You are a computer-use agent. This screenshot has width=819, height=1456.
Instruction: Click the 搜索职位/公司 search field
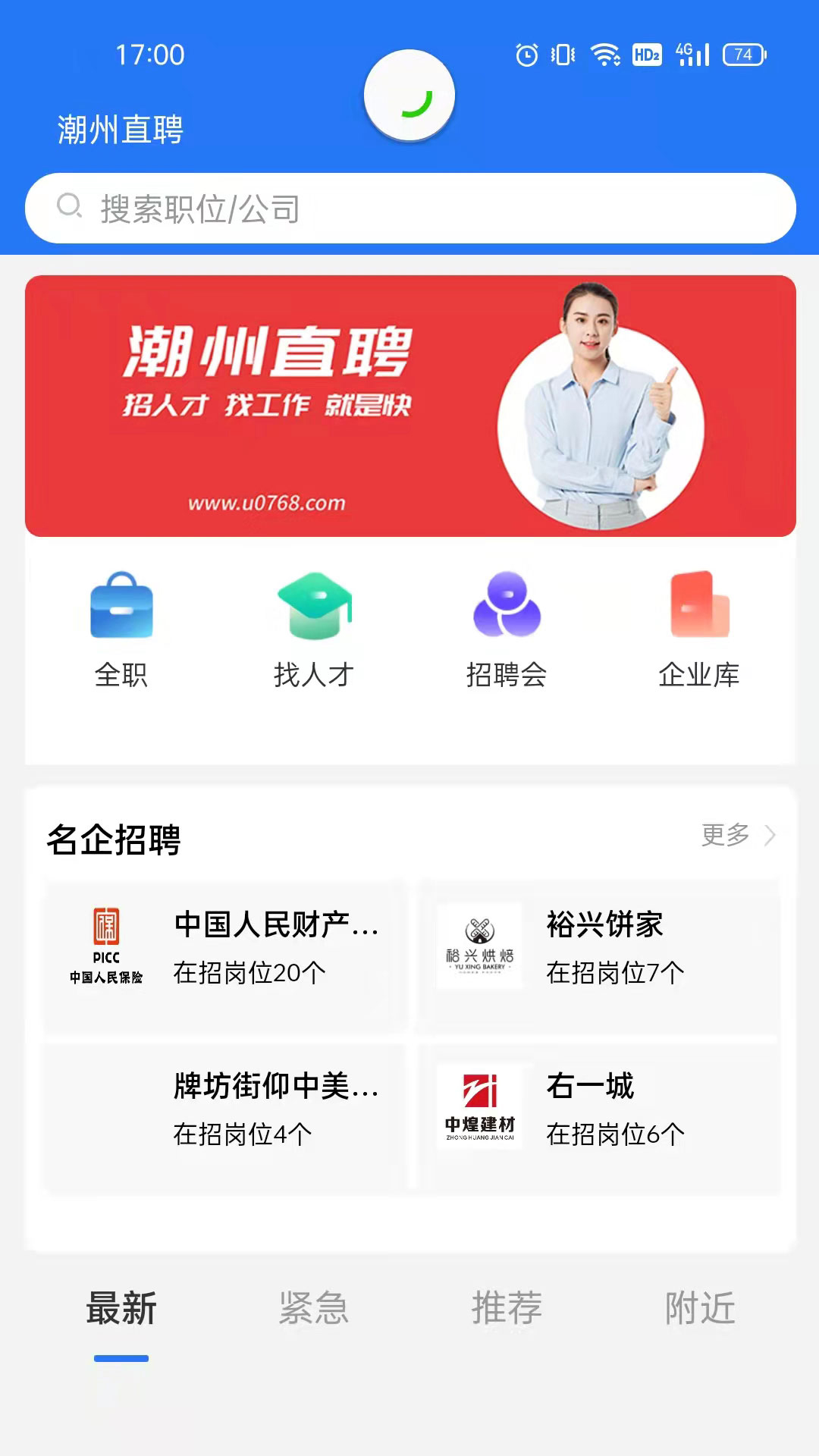tap(409, 209)
